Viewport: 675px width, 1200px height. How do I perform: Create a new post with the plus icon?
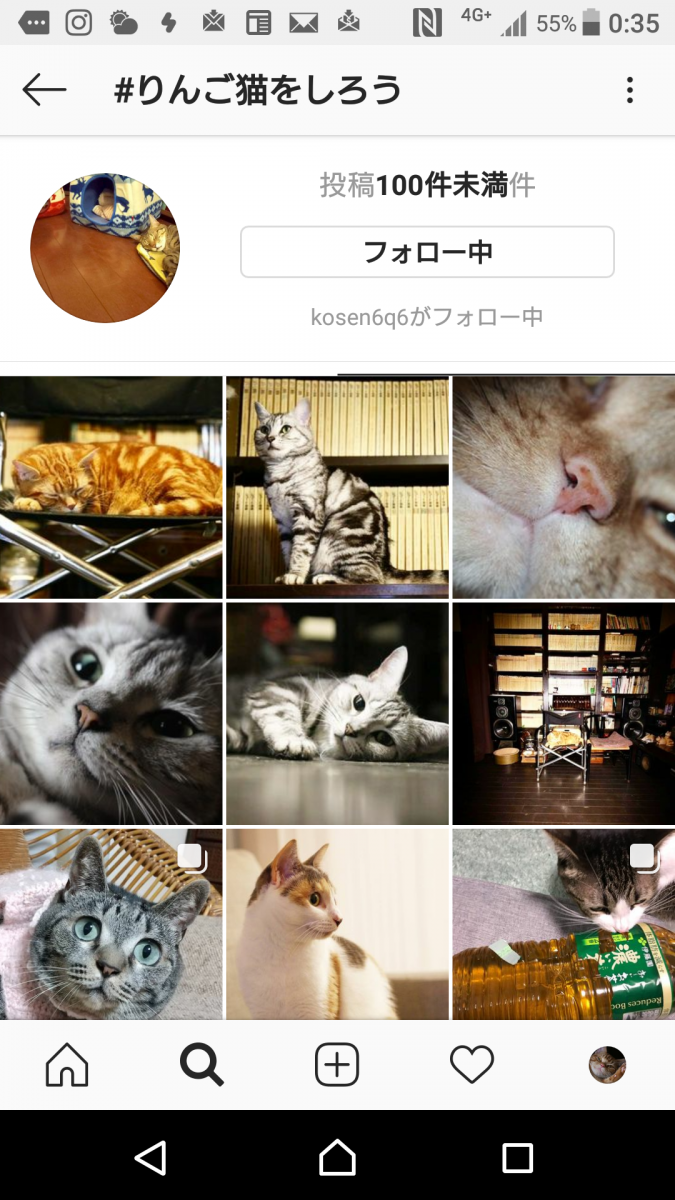337,1066
